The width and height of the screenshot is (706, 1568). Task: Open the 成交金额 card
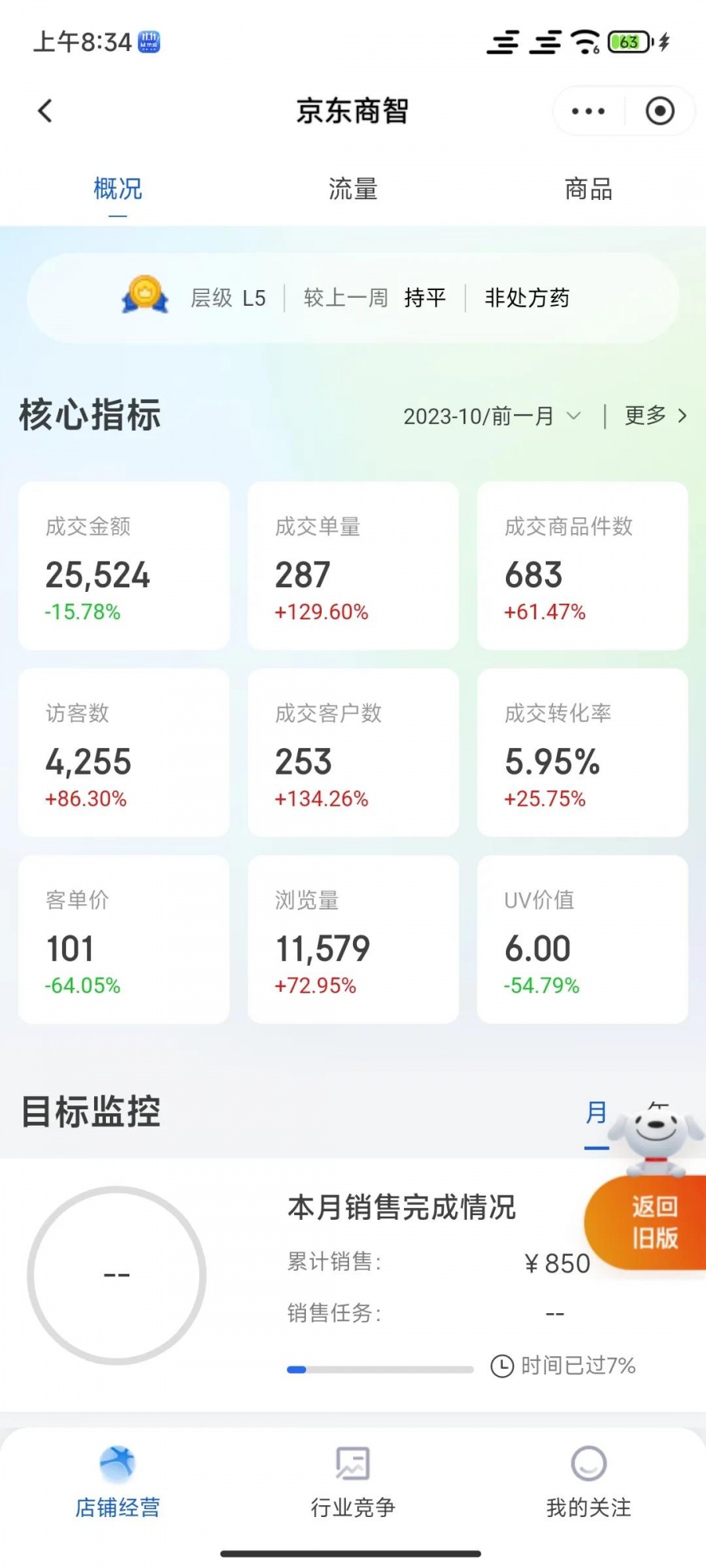coord(124,565)
